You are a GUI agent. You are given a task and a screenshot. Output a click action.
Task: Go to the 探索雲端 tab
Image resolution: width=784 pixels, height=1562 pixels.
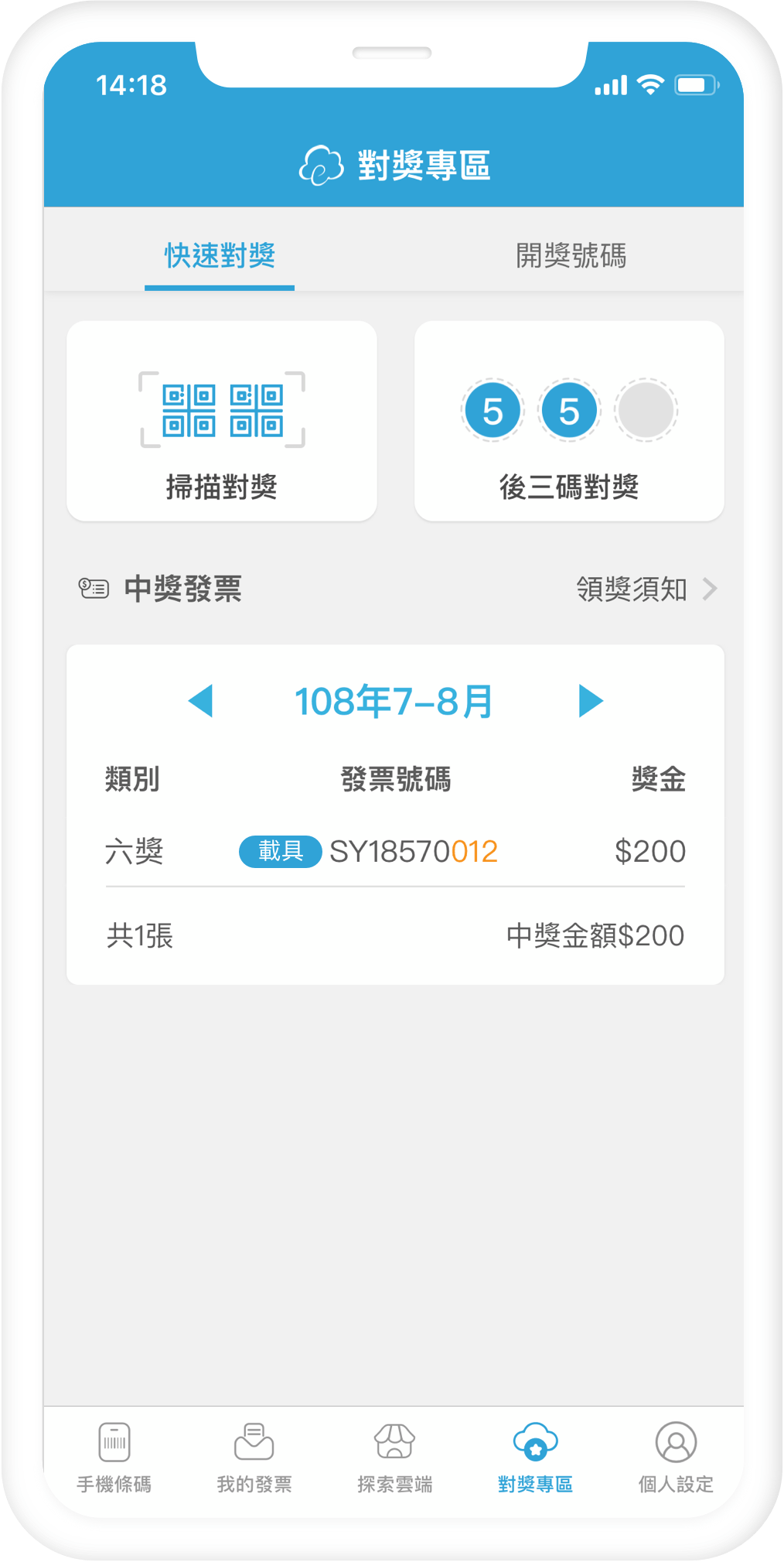(394, 1458)
